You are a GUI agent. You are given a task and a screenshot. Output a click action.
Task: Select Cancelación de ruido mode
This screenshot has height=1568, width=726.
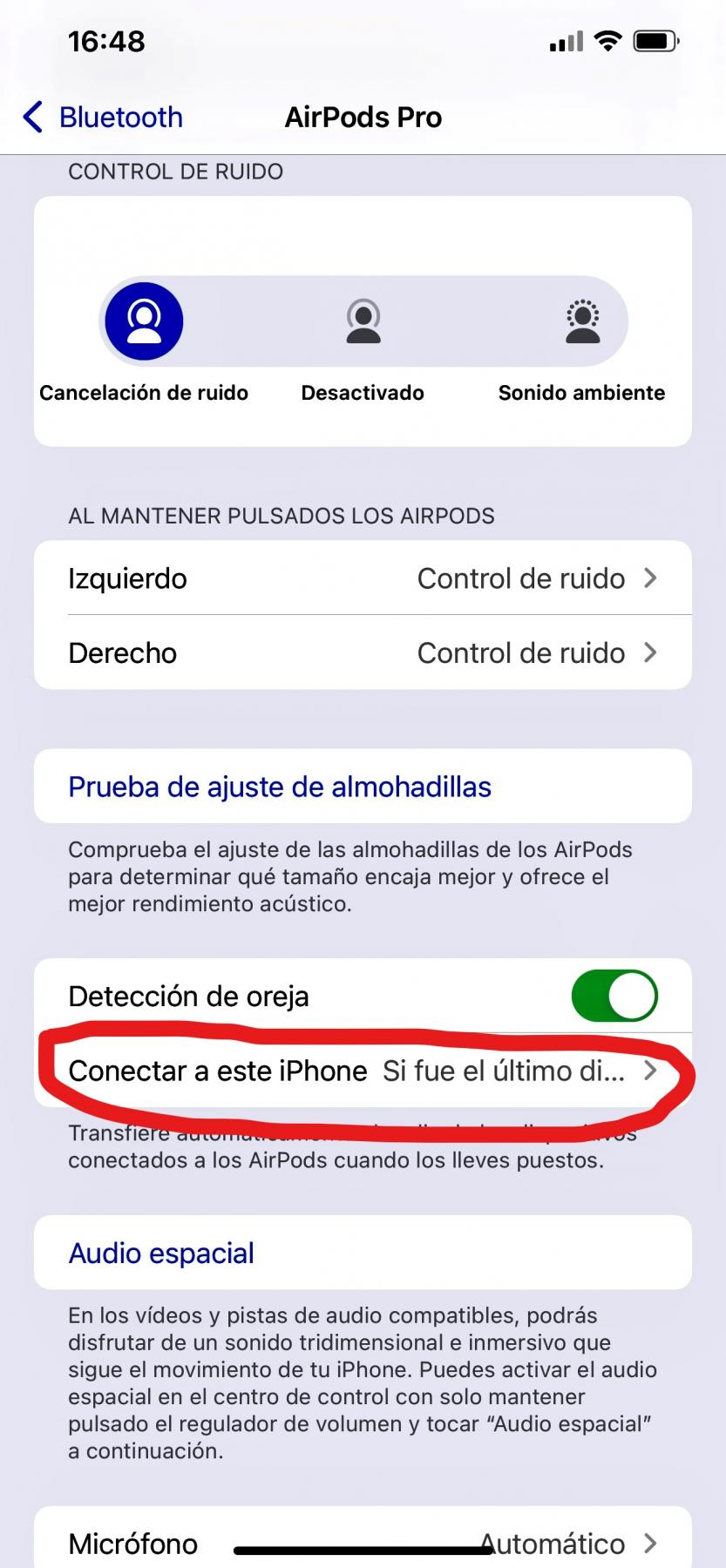pos(145,321)
